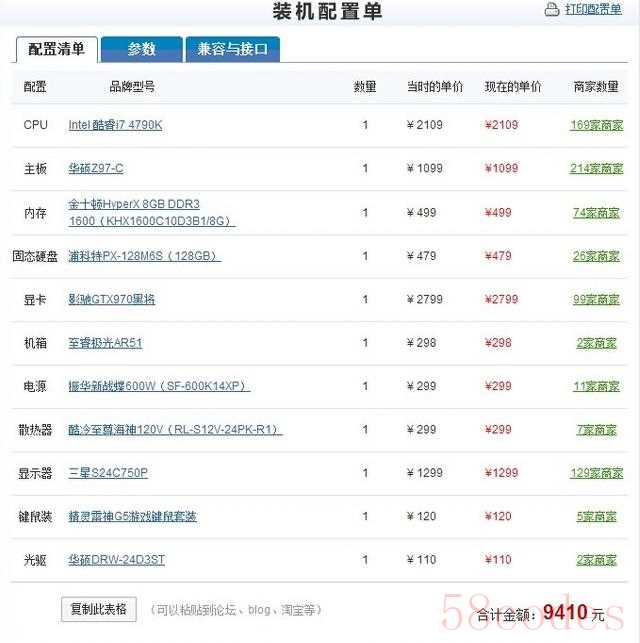640x643 pixels.
Task: View the 三星S24C750P monitor link
Action: pyautogui.click(x=108, y=473)
